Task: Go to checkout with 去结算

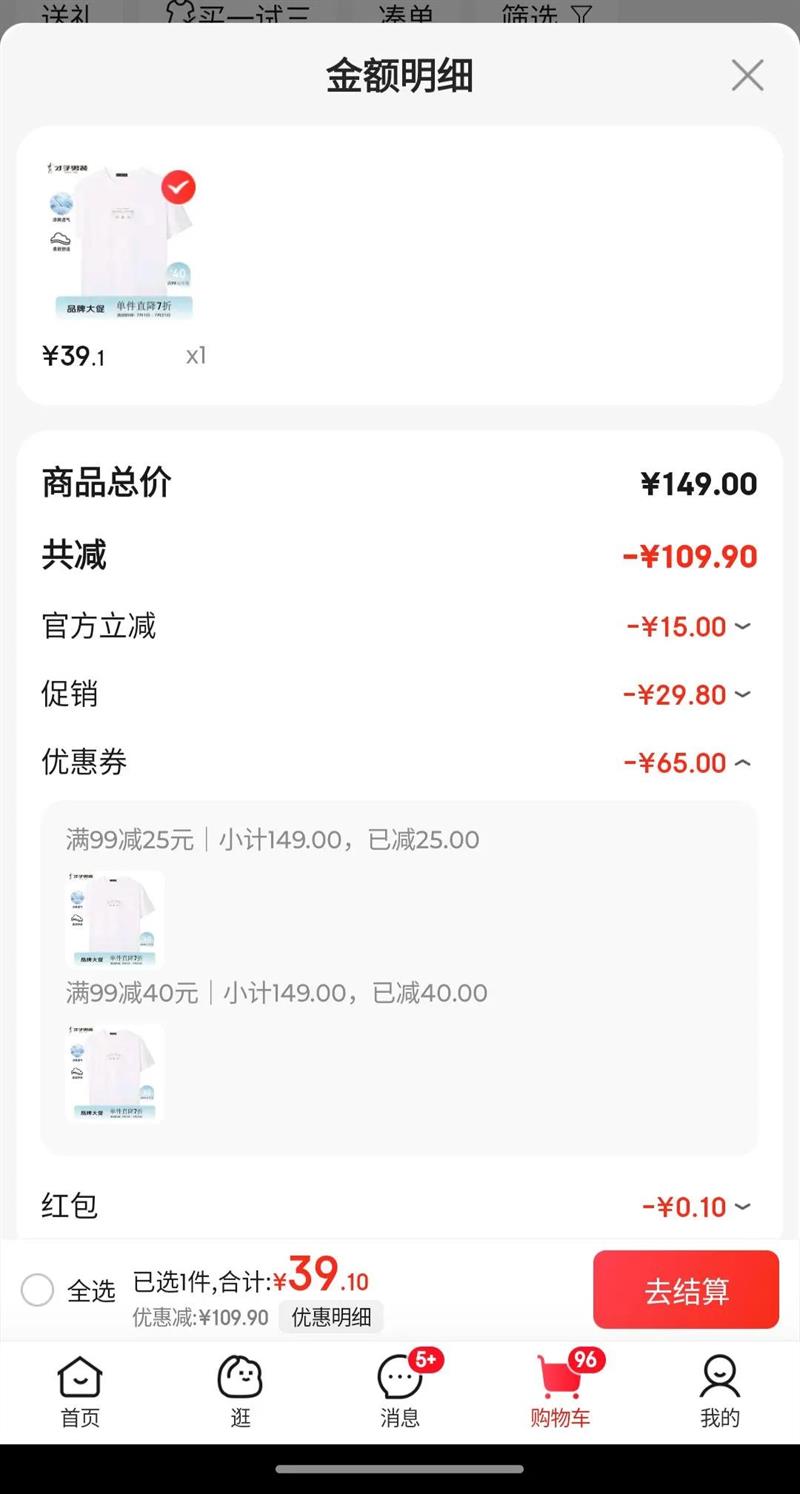Action: point(685,1290)
